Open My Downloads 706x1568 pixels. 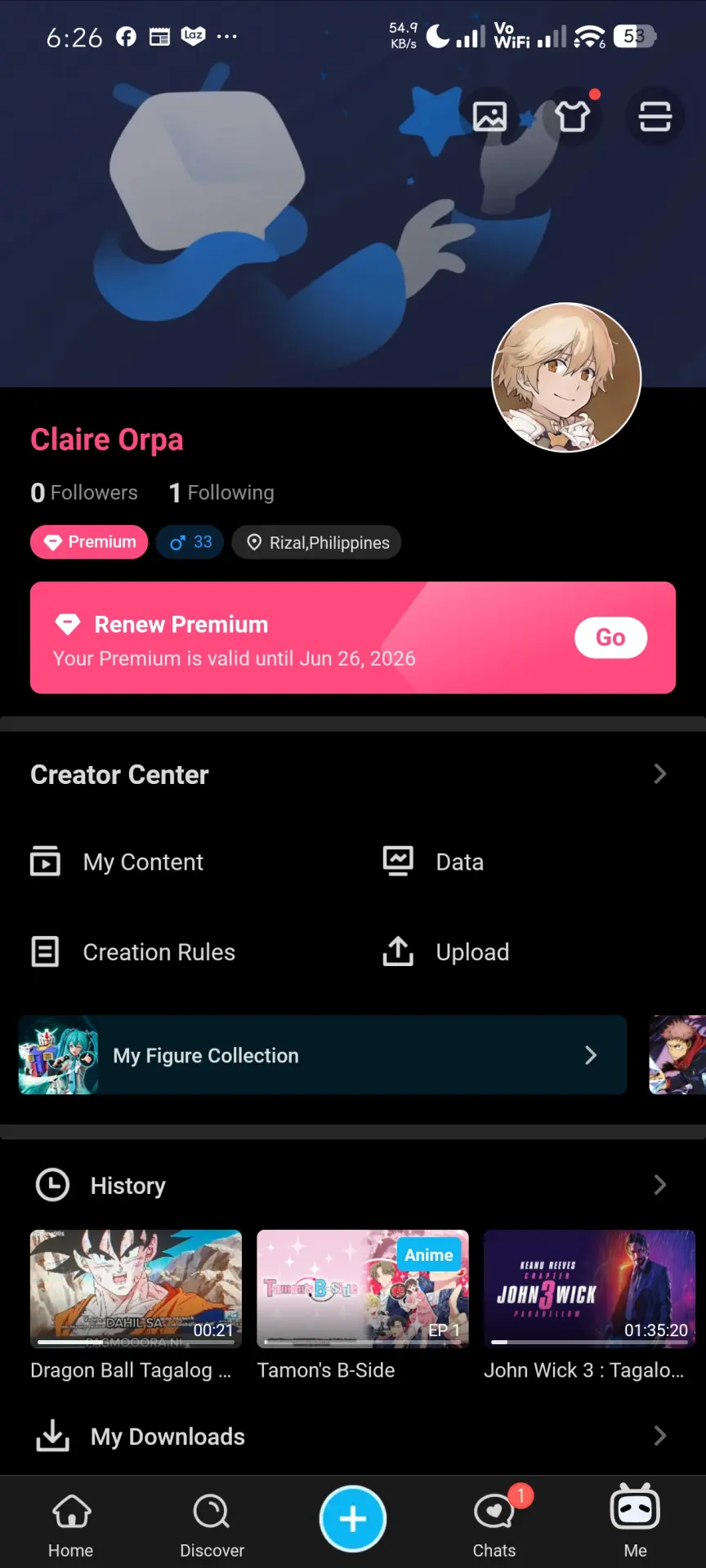click(353, 1436)
